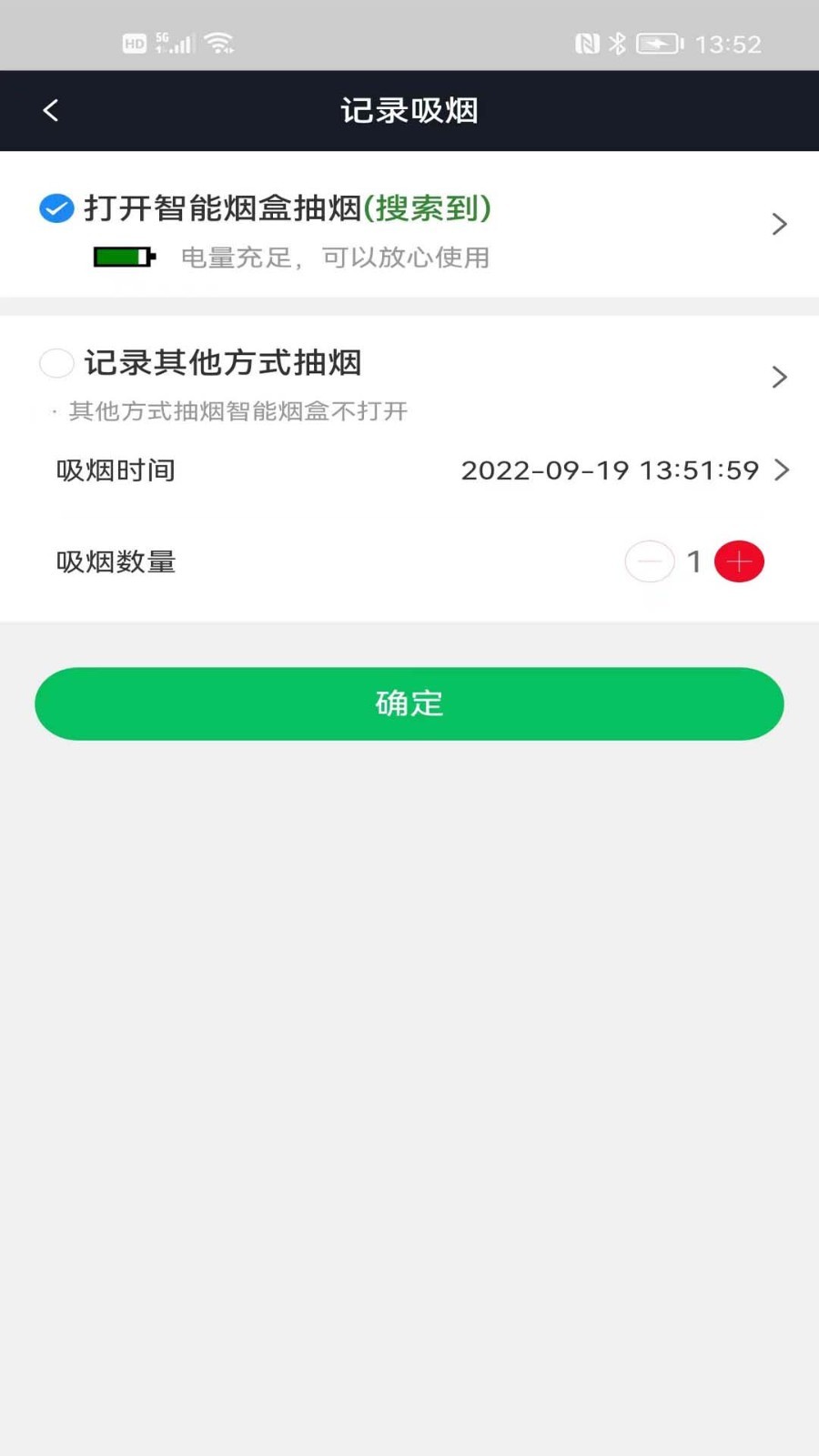Select 打开智能烟盒抽烟 radio option
This screenshot has height=1456, width=819.
click(56, 208)
